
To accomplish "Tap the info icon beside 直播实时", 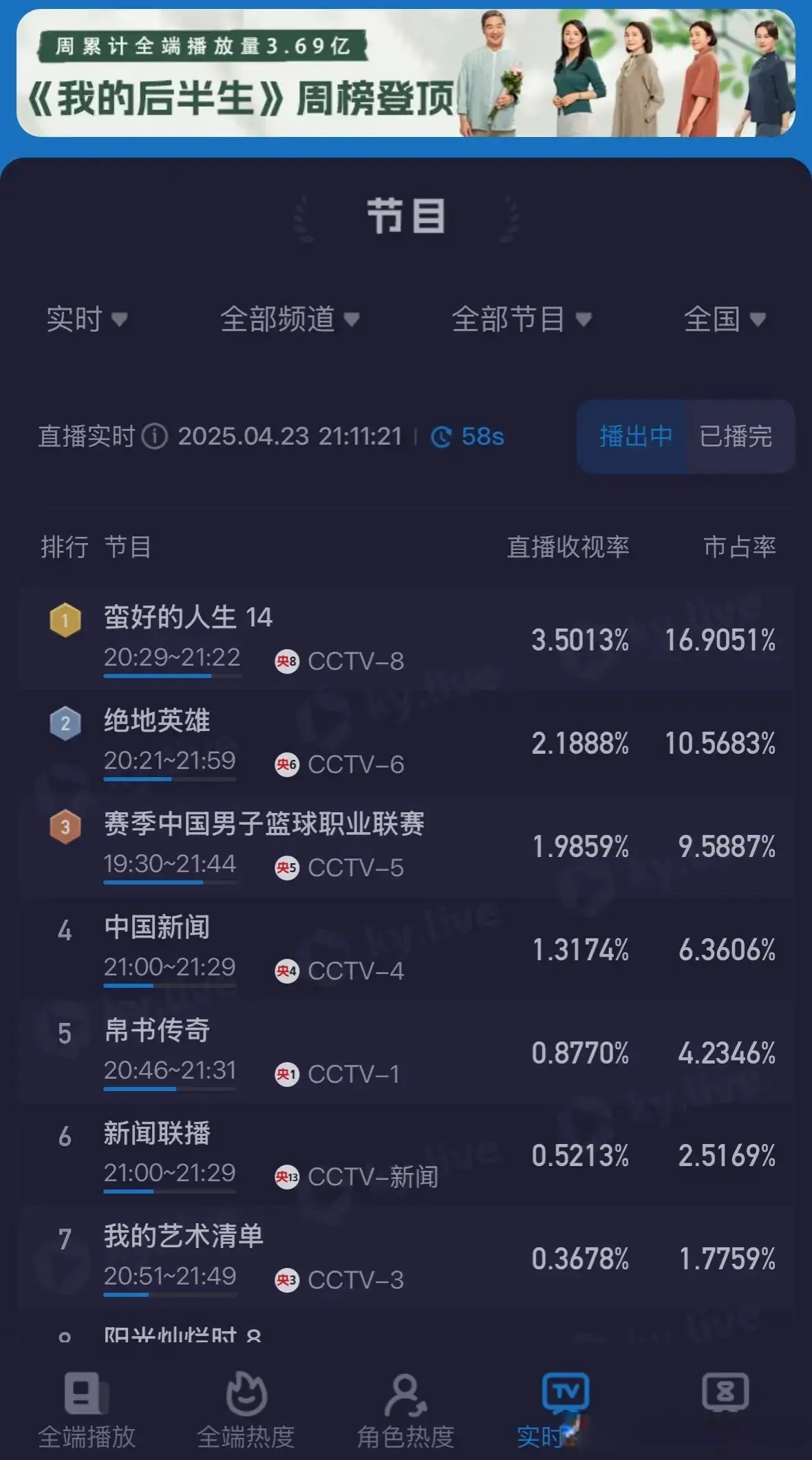I will pos(155,436).
